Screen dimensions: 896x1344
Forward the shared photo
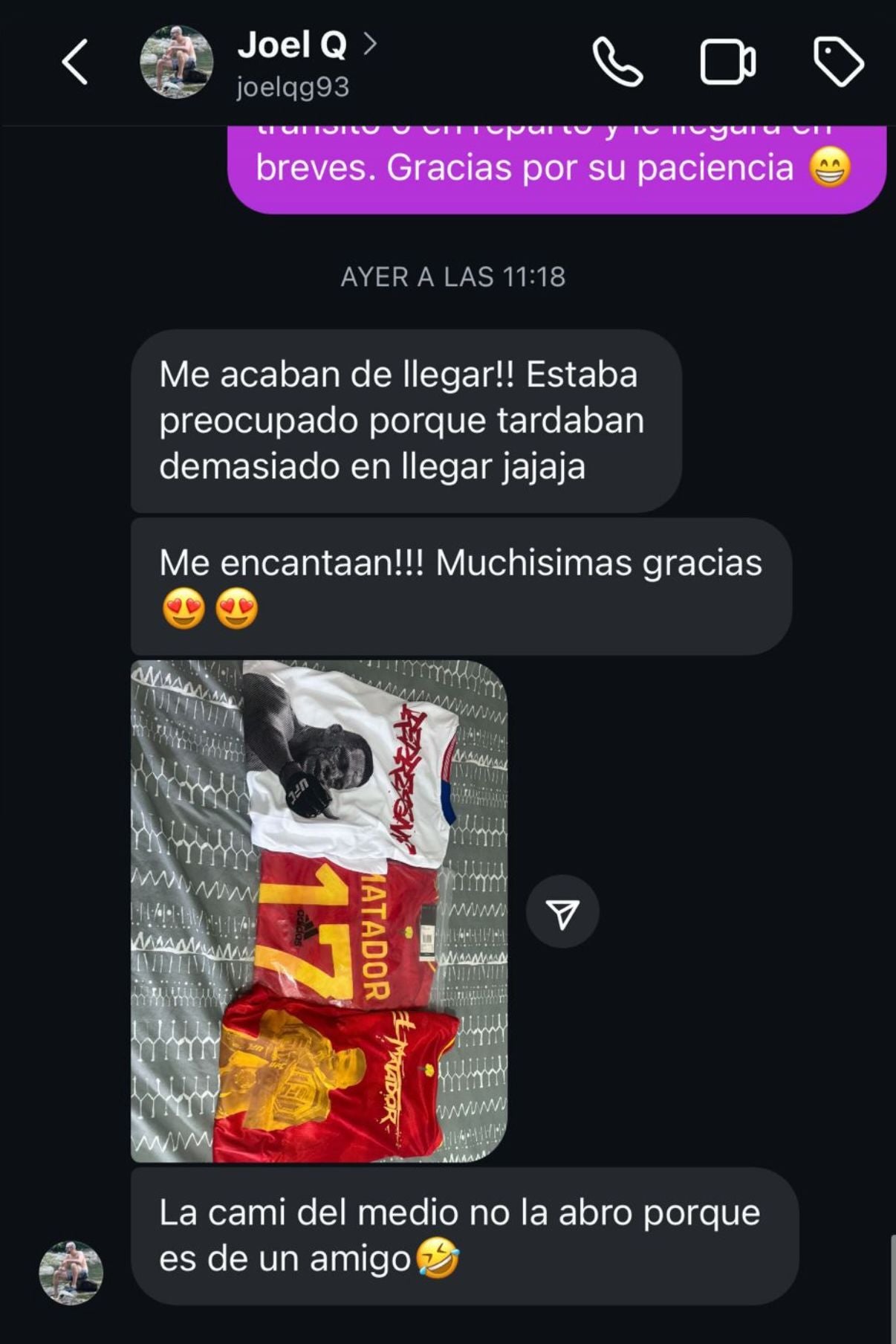pos(562,912)
